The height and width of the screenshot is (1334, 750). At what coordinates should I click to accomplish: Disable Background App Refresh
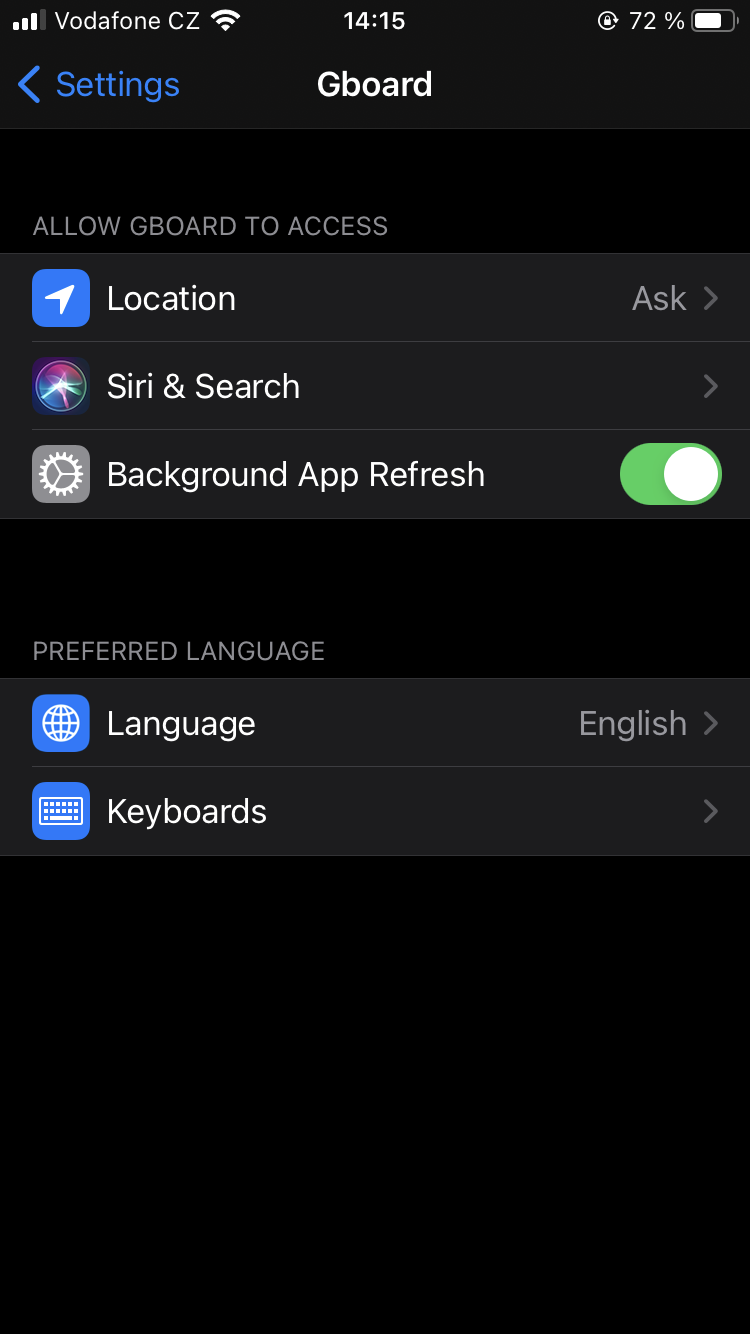669,474
